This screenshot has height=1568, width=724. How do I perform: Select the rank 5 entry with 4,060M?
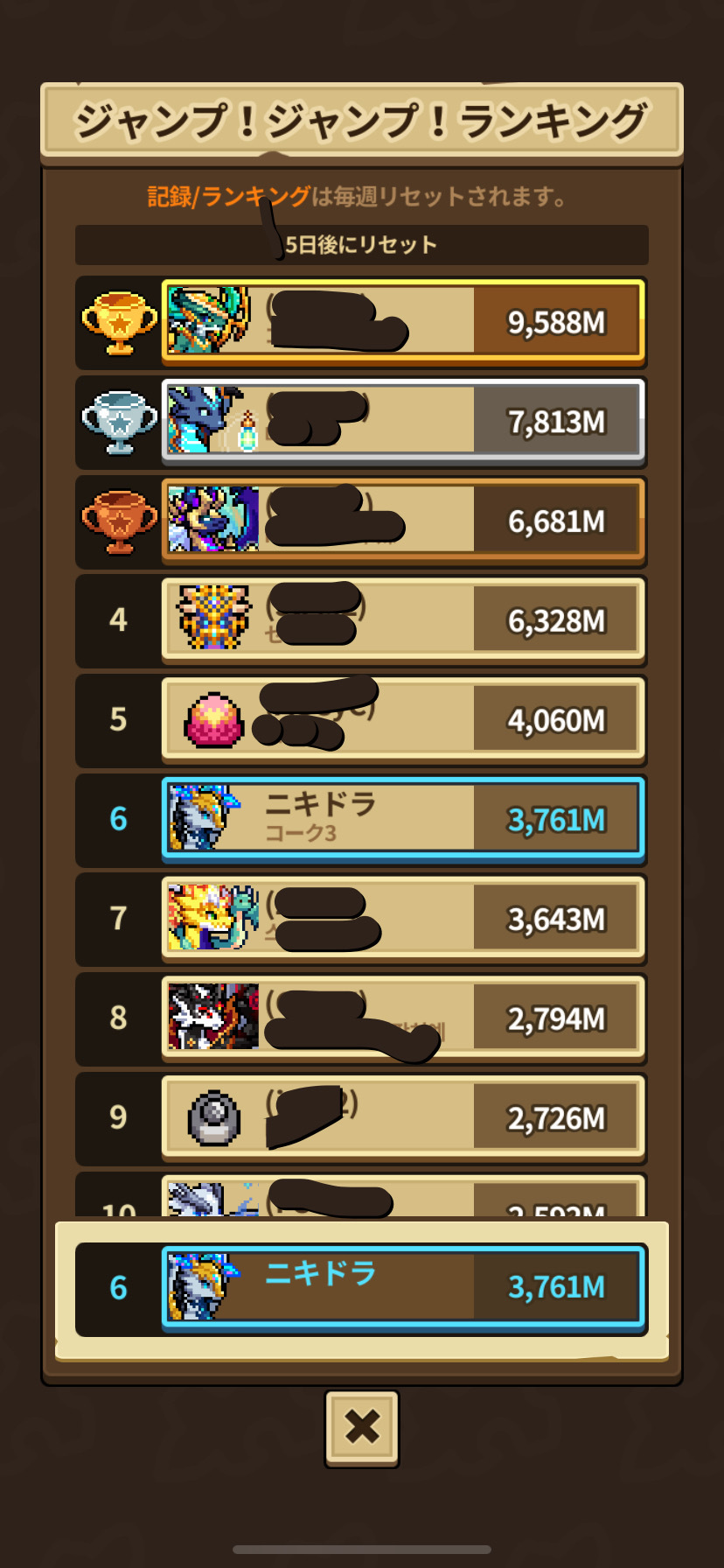click(403, 719)
